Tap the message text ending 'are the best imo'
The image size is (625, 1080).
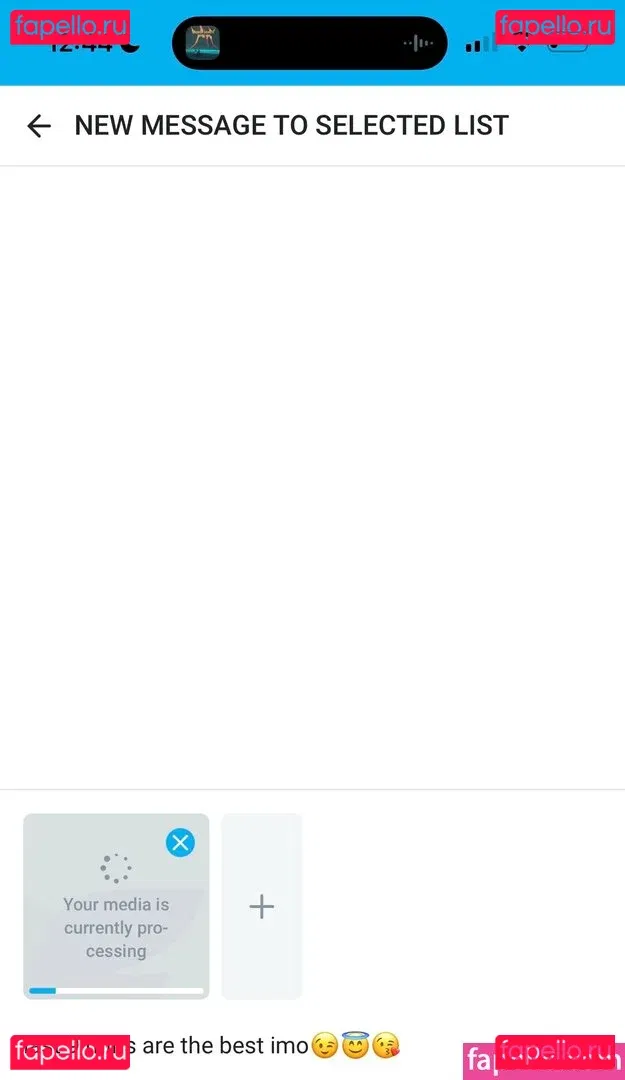[225, 1046]
